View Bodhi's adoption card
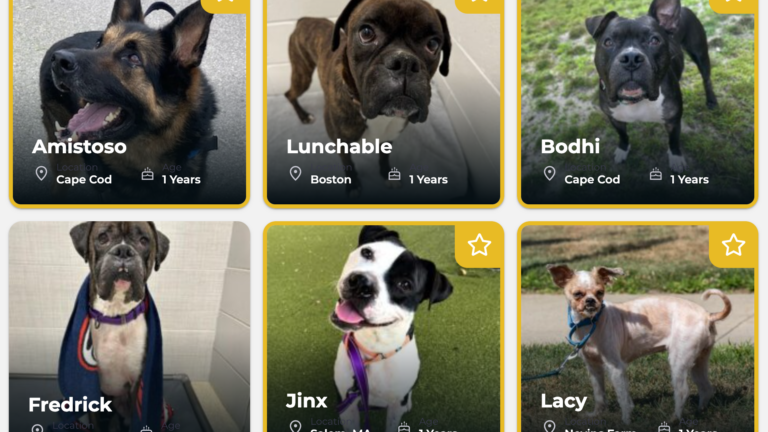 click(x=637, y=100)
